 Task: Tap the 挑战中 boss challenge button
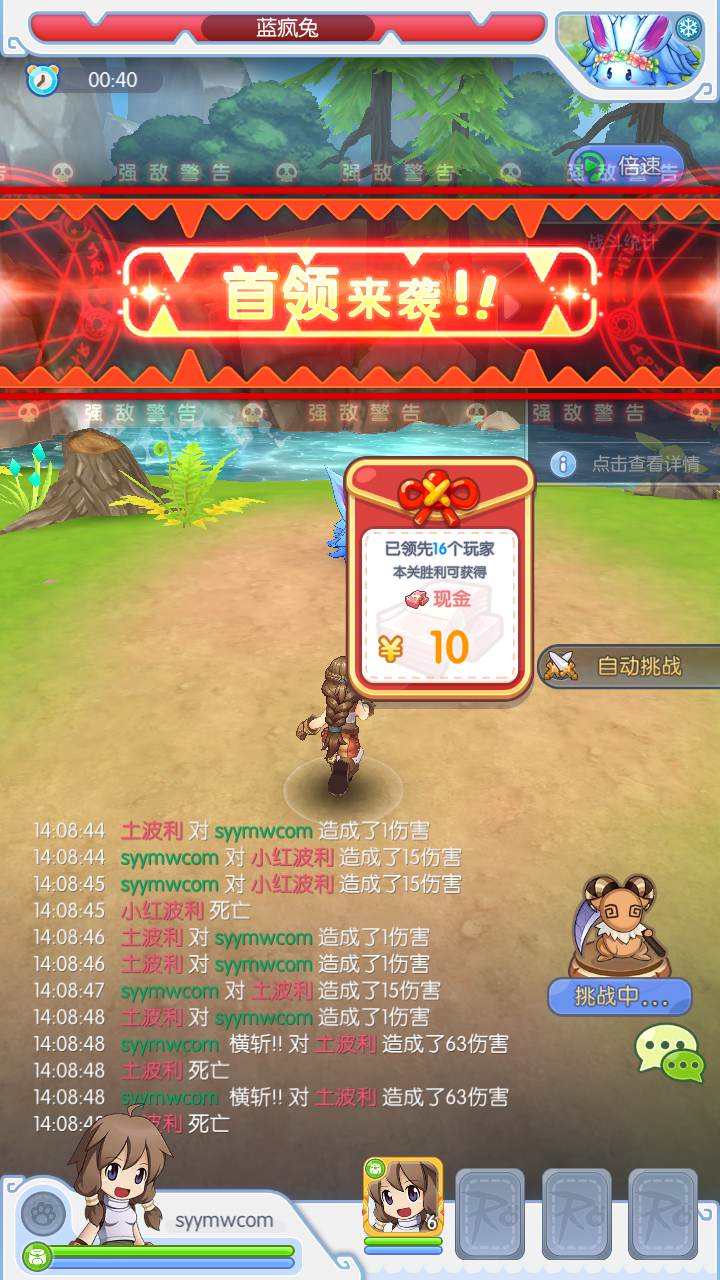point(620,996)
